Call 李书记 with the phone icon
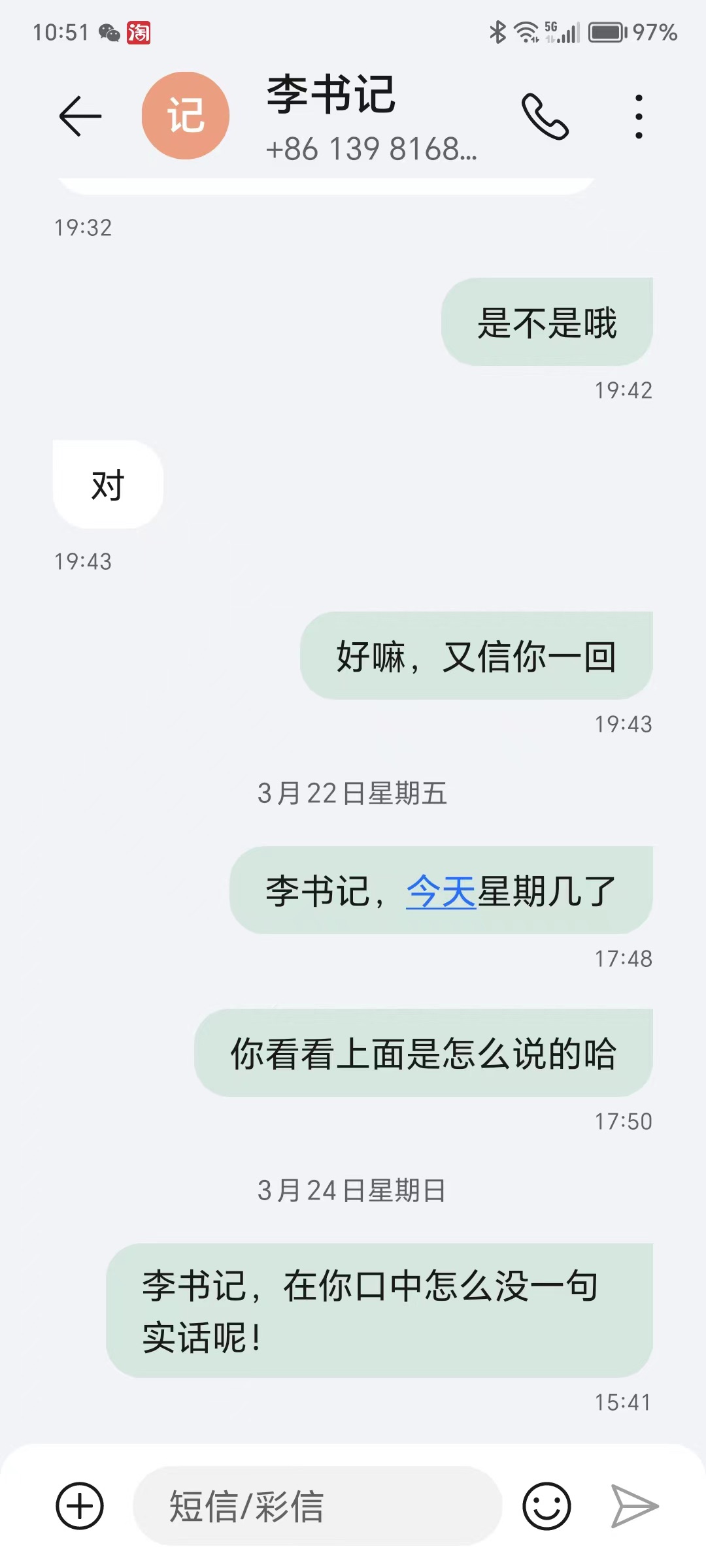The height and width of the screenshot is (1568, 706). pos(545,117)
